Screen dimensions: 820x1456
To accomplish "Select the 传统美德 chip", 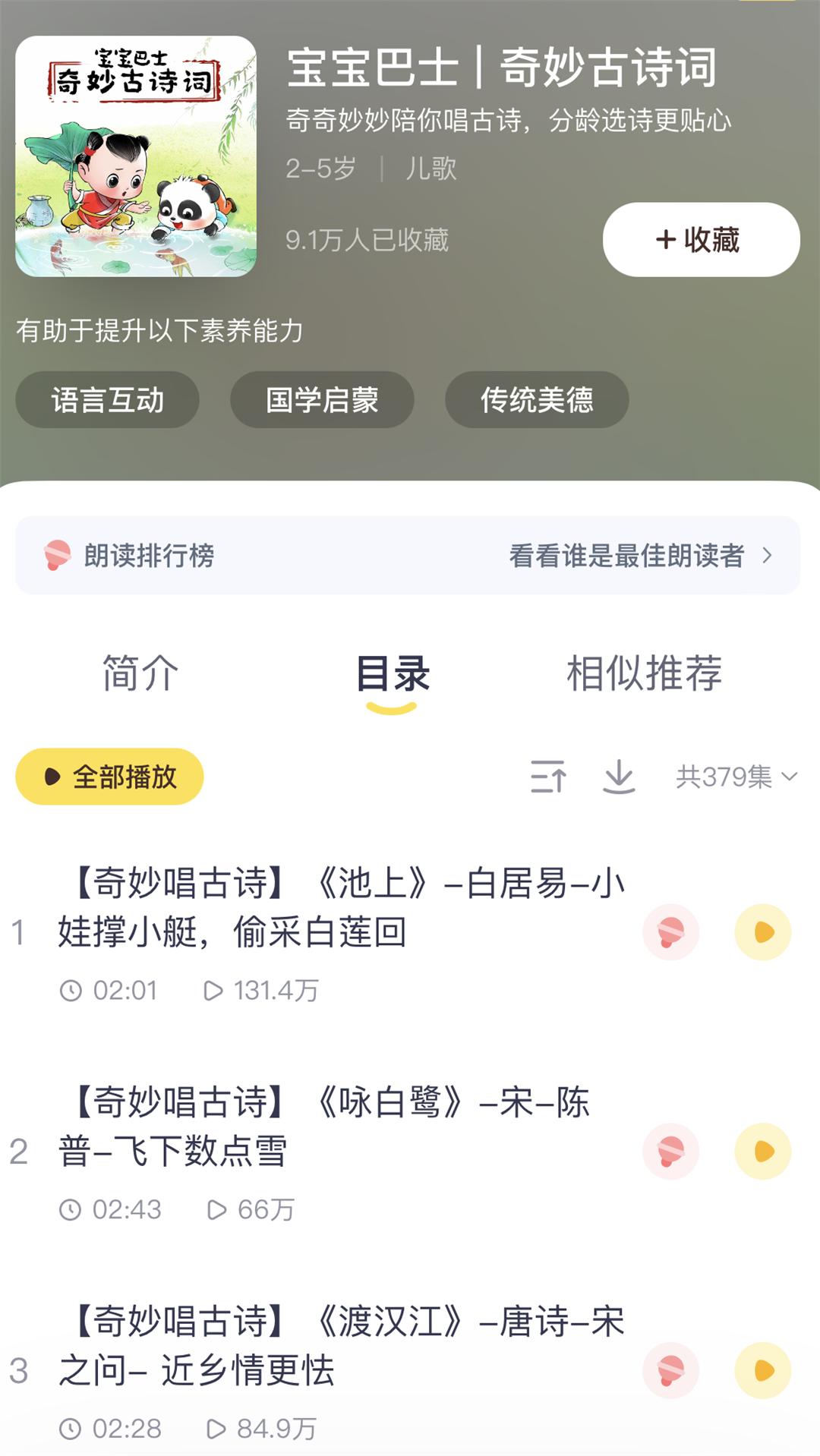I will click(536, 400).
